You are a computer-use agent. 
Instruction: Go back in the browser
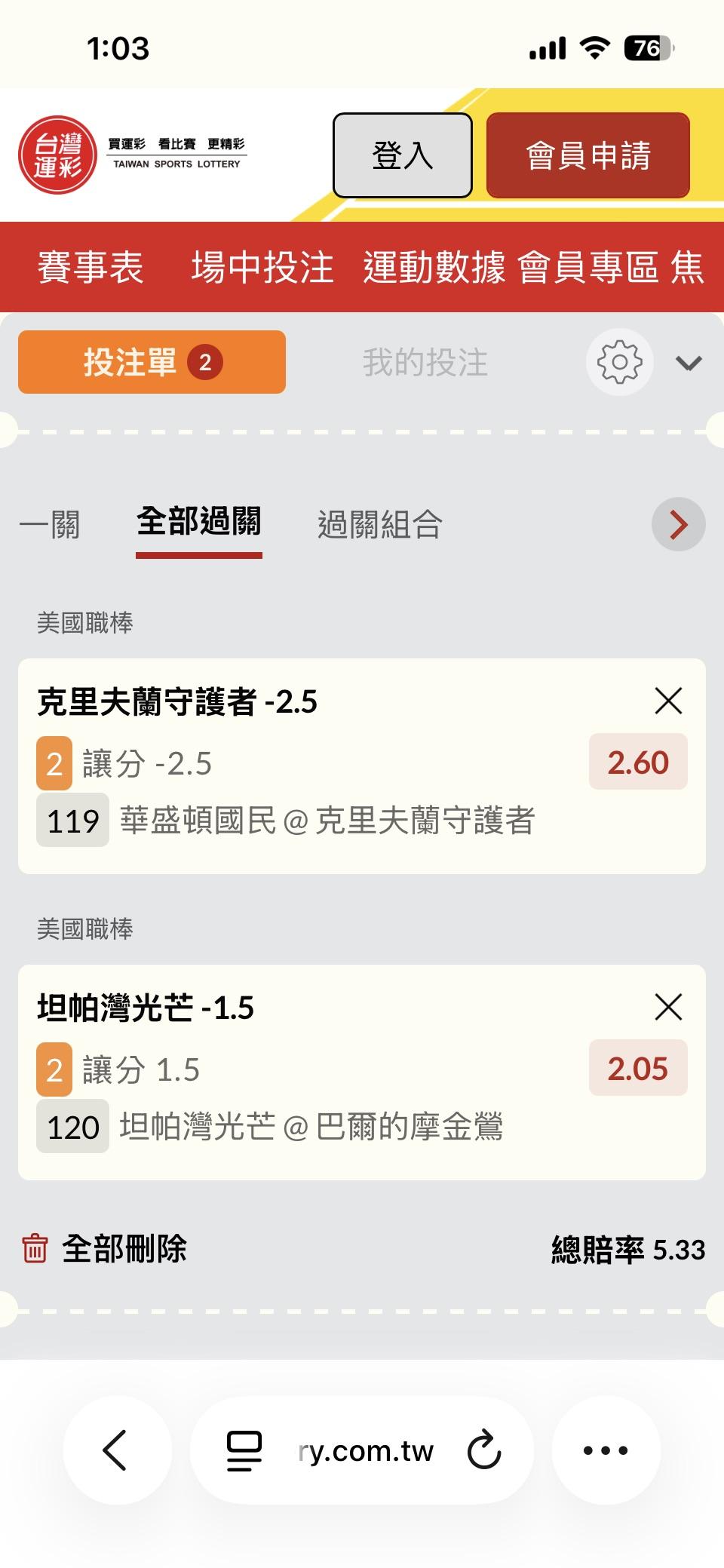tap(117, 1450)
